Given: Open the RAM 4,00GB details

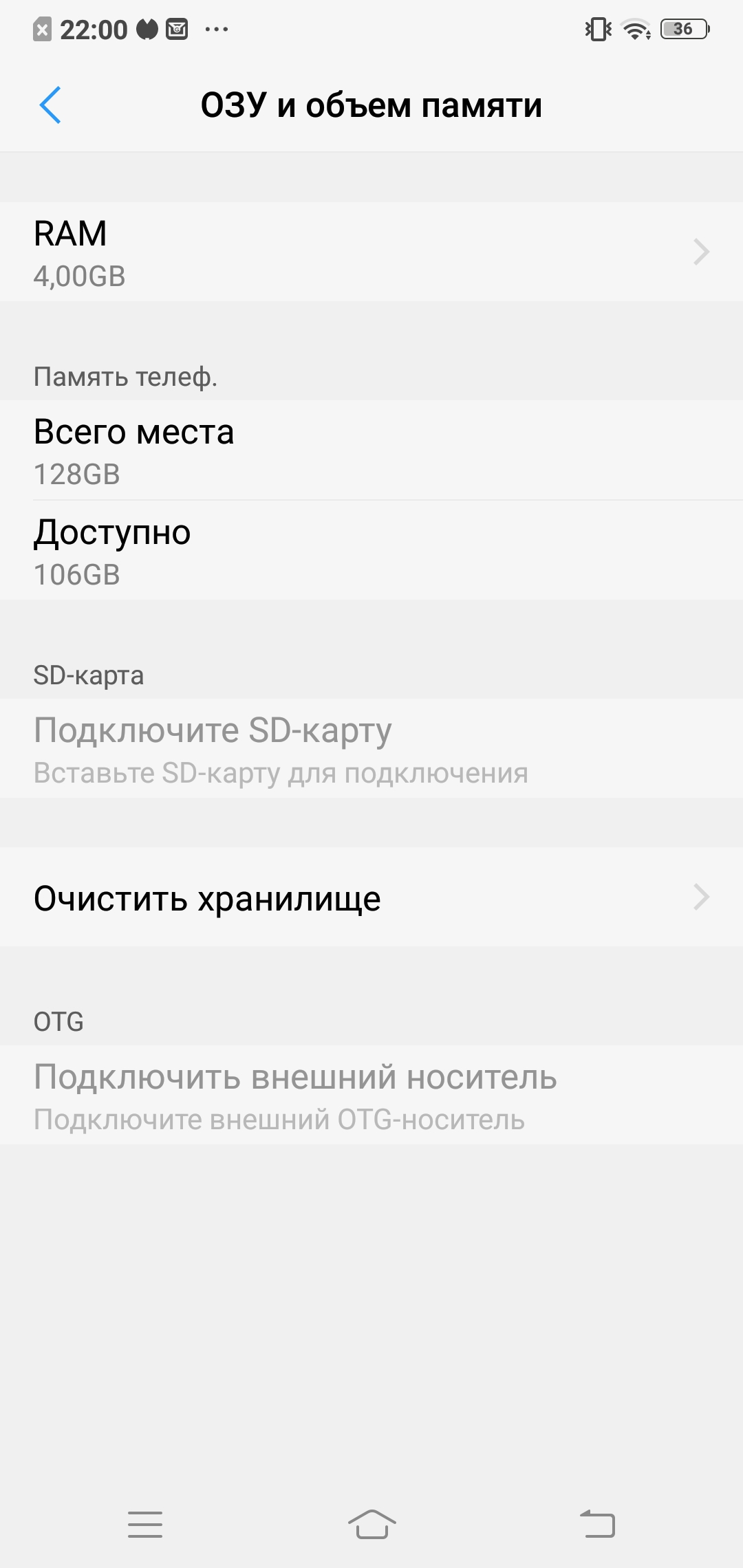Looking at the screenshot, I should (x=371, y=252).
